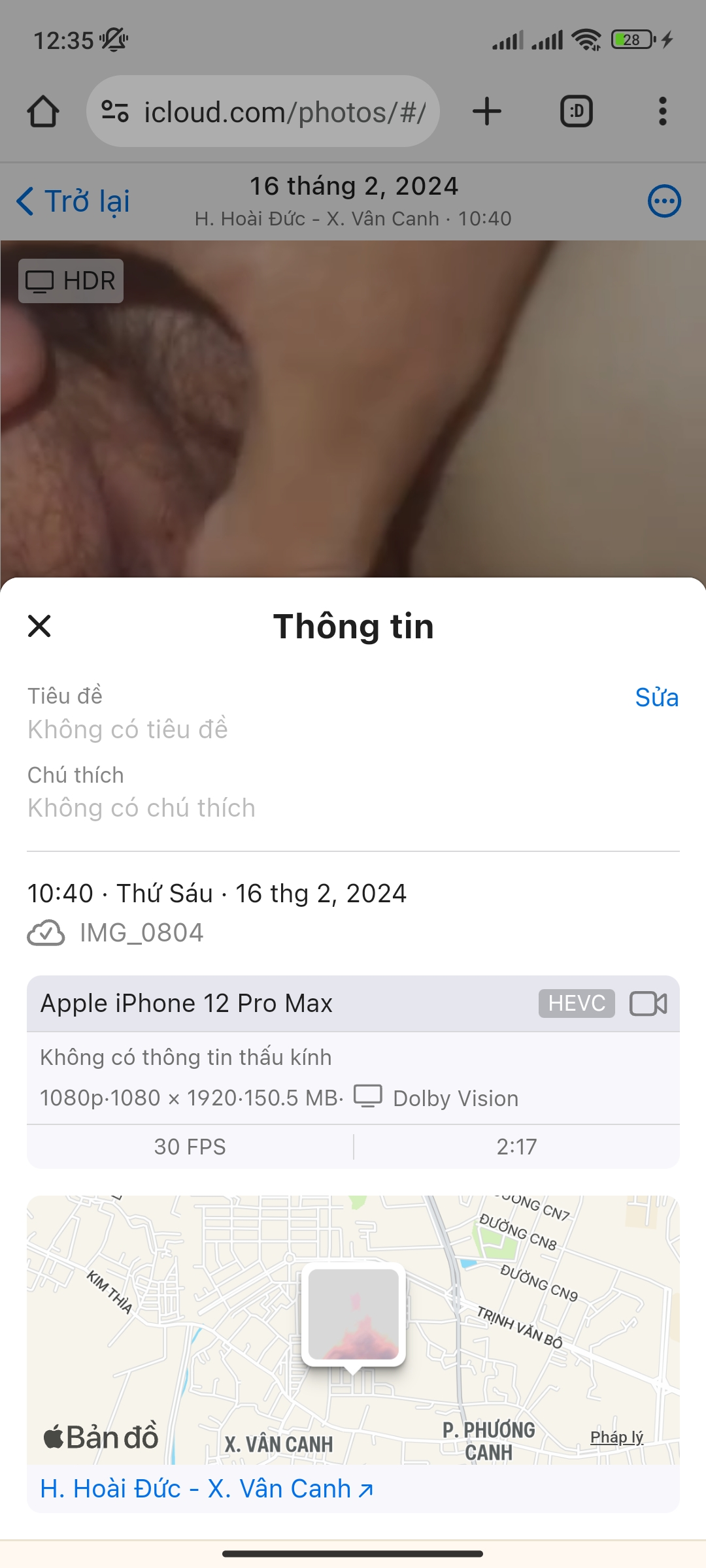Open a new browser tab
706x1568 pixels.
click(487, 112)
